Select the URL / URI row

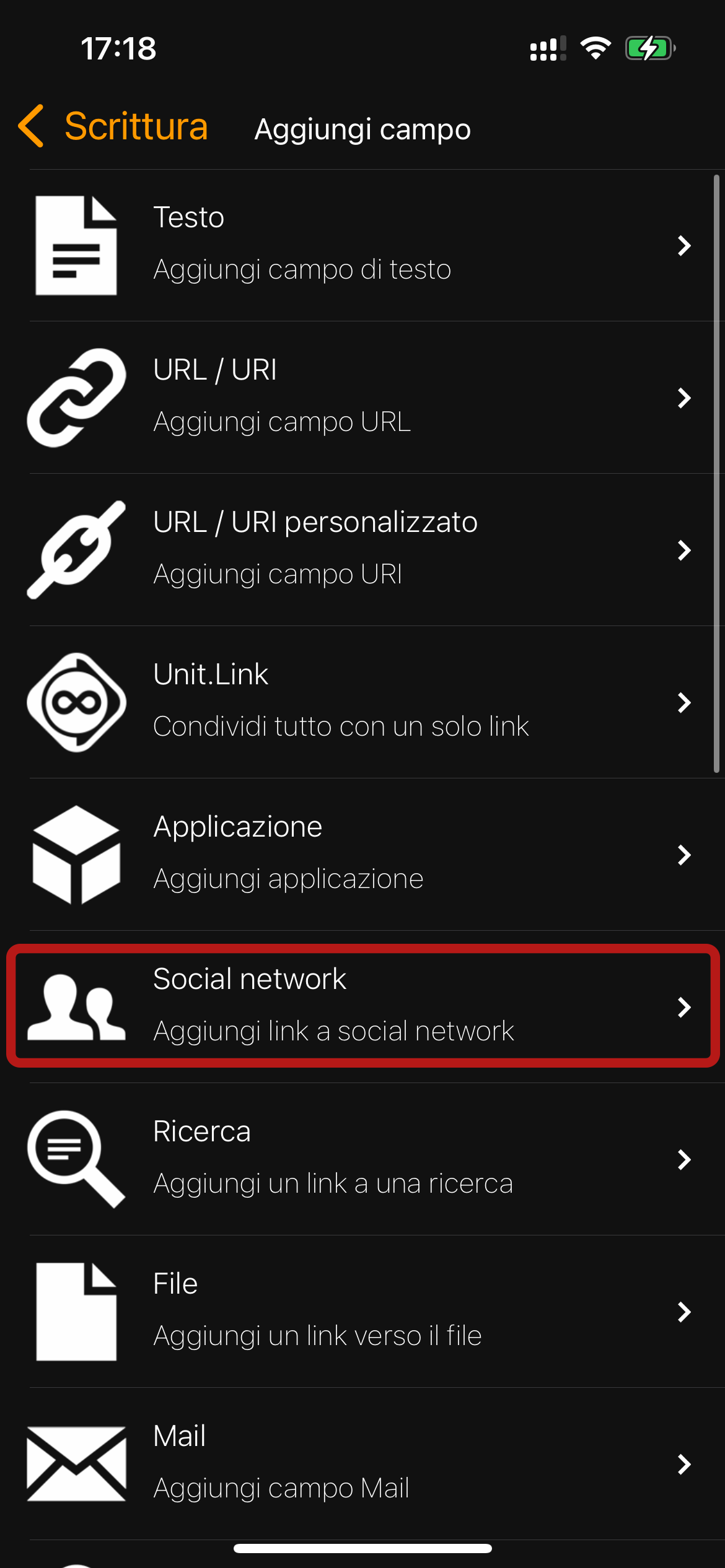(x=362, y=398)
